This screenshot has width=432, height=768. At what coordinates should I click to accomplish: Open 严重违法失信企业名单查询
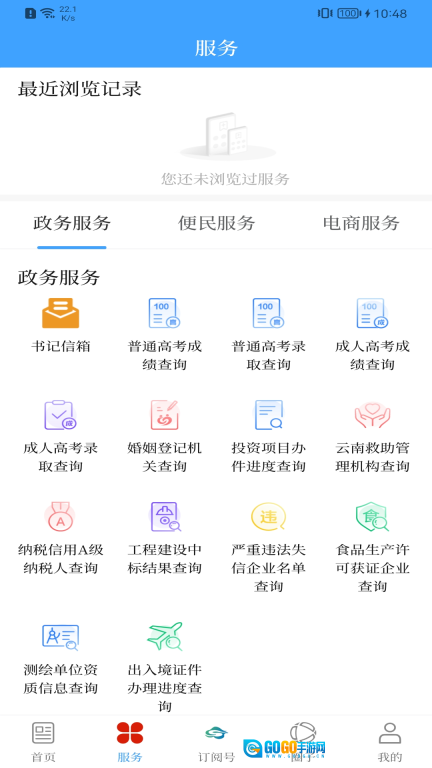tap(268, 547)
